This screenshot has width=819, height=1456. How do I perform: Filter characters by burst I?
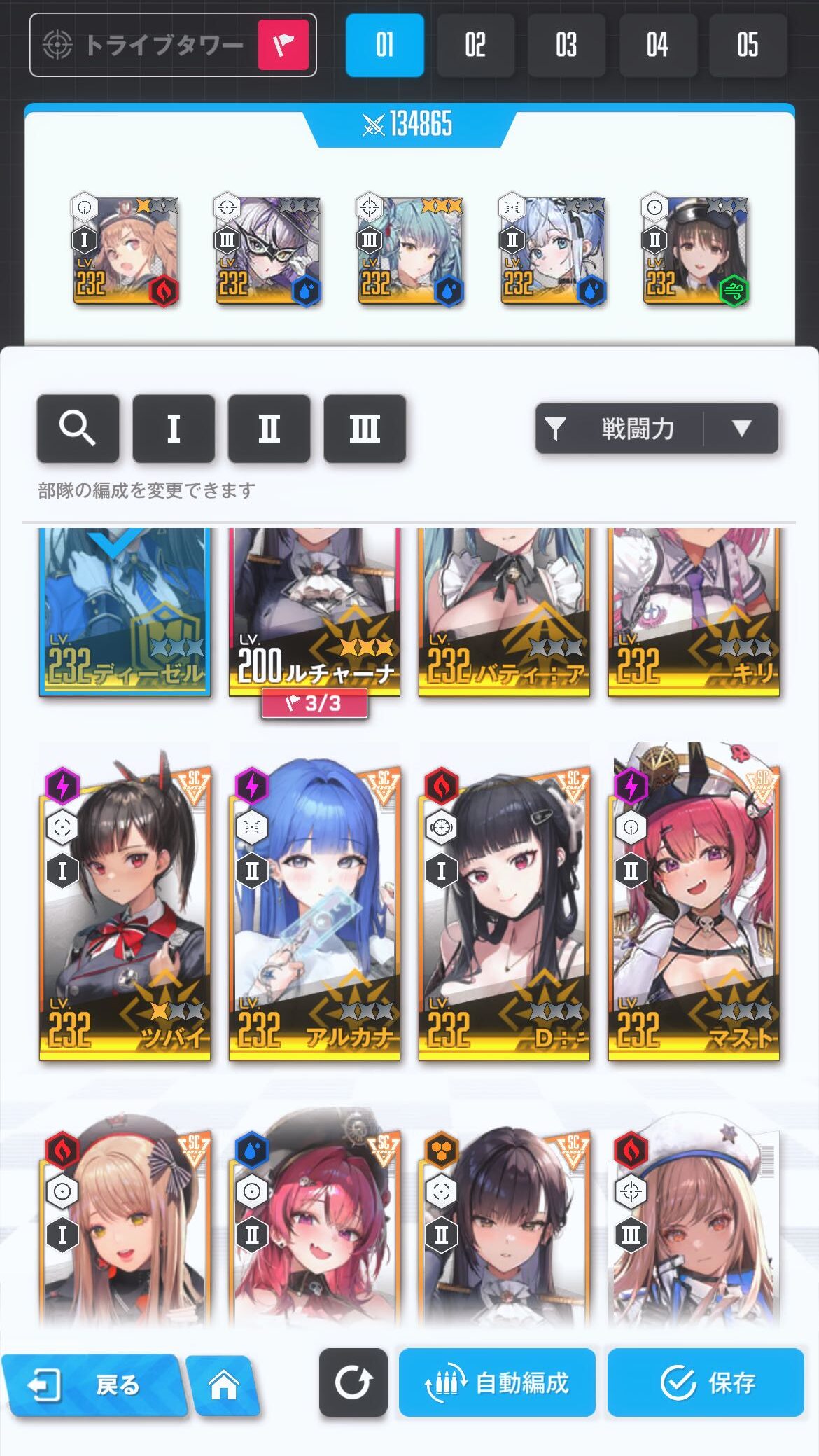pos(173,428)
